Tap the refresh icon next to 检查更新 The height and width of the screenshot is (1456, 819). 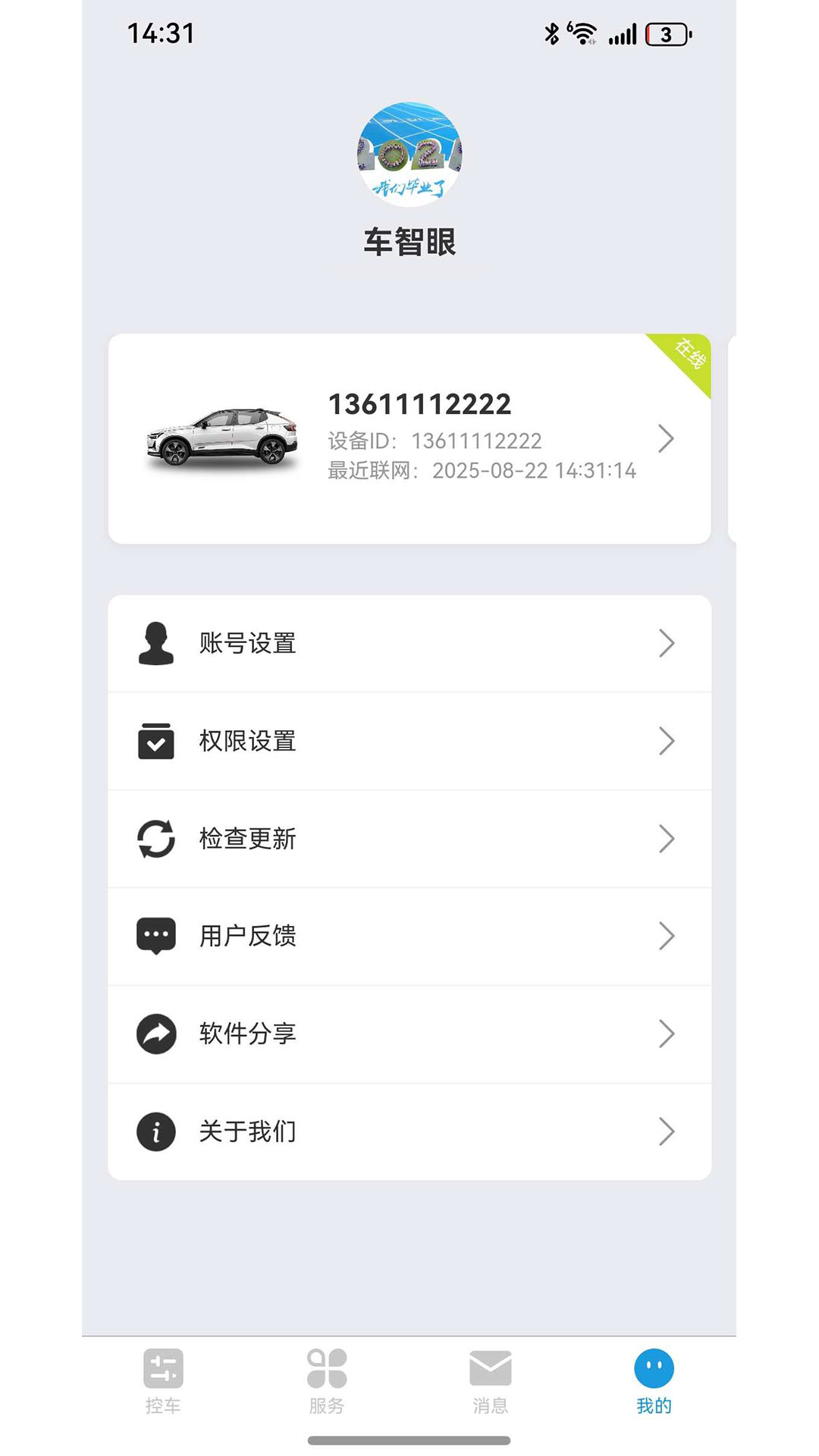point(155,839)
